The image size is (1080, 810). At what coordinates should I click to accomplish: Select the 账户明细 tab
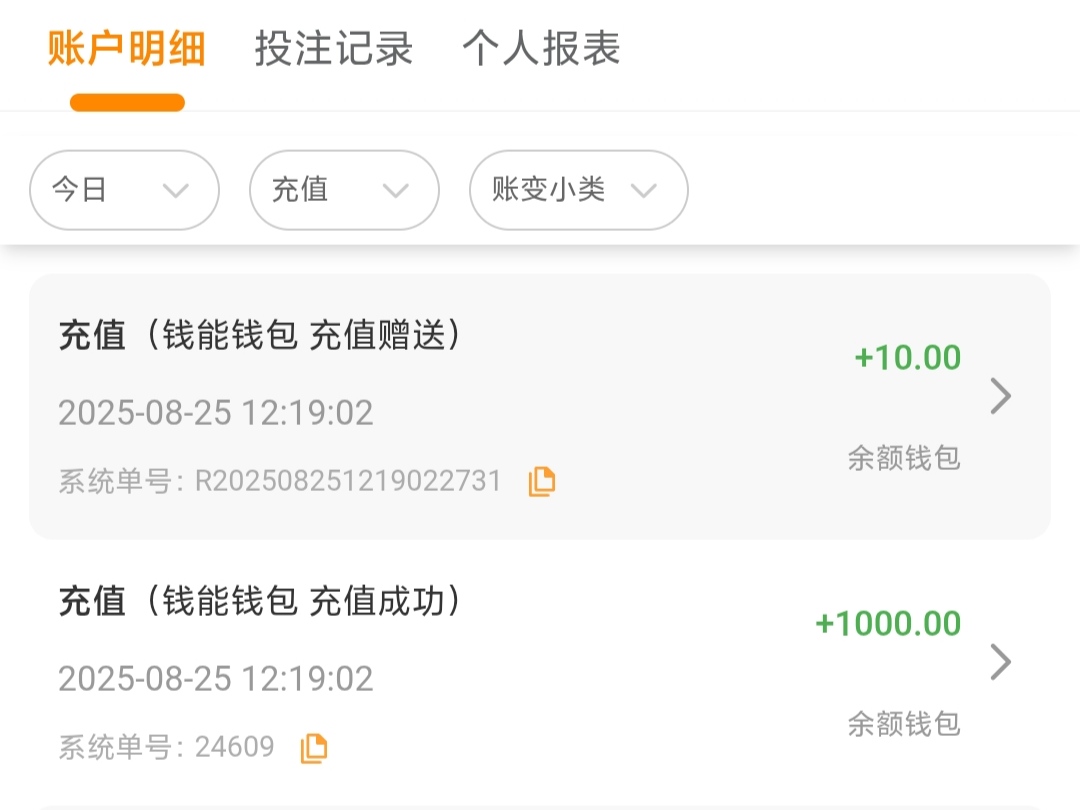click(x=127, y=49)
